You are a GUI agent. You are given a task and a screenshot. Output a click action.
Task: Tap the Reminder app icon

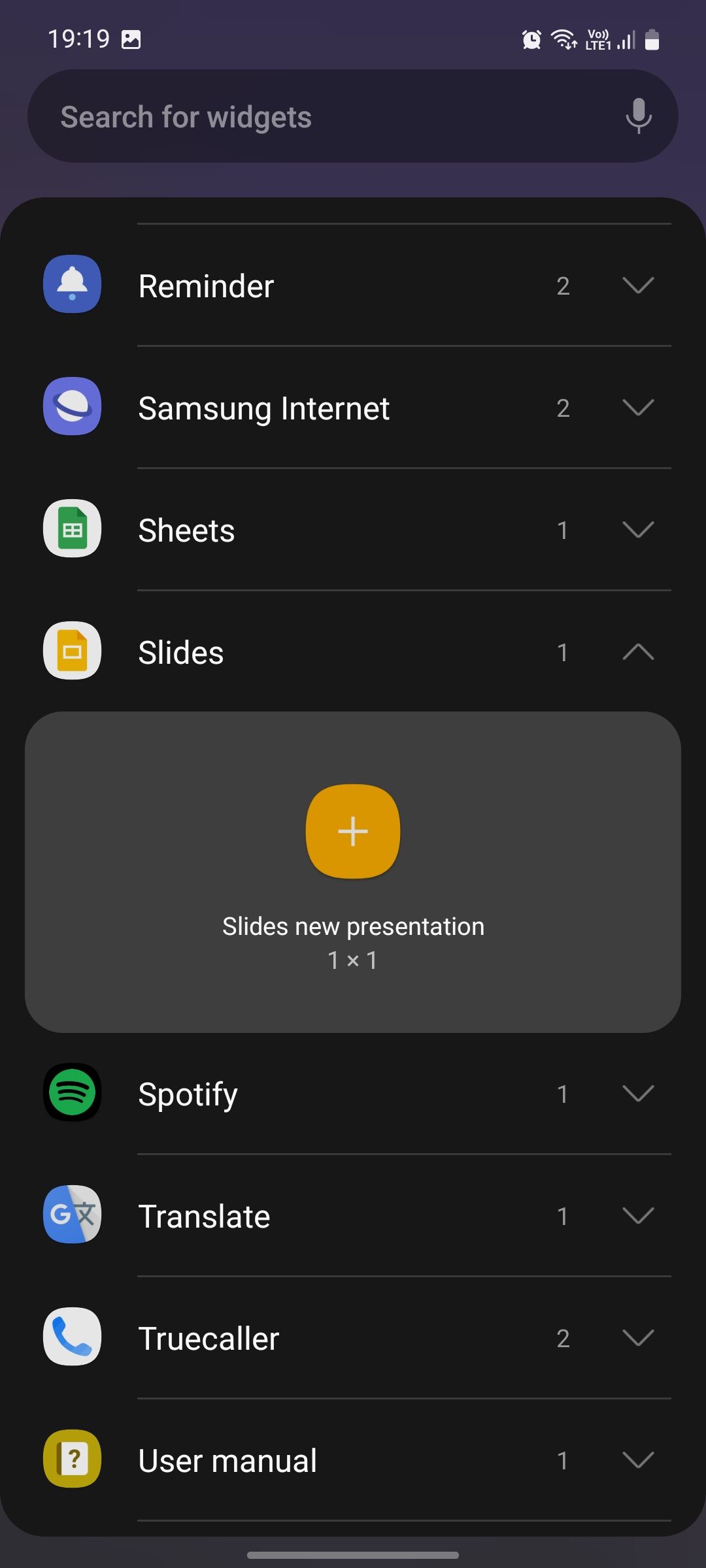71,285
